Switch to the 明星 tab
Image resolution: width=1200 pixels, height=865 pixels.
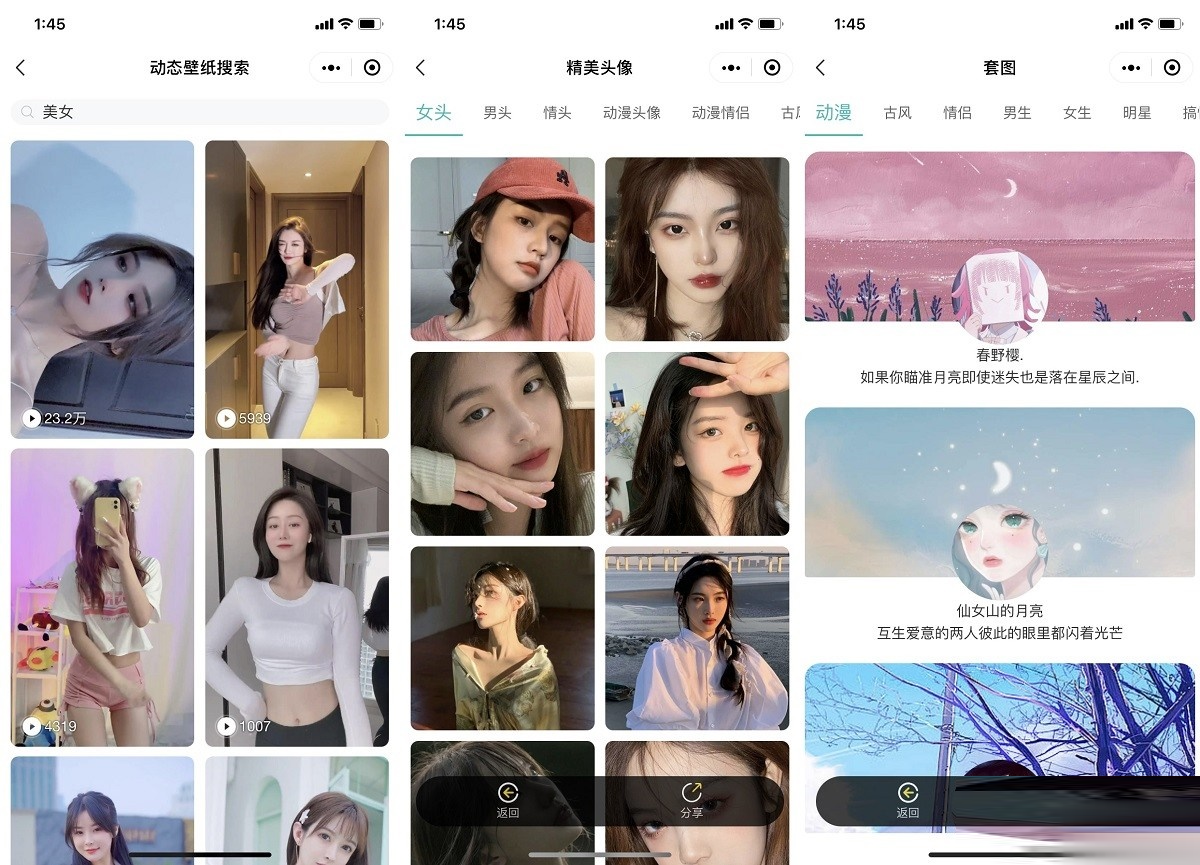point(1137,113)
